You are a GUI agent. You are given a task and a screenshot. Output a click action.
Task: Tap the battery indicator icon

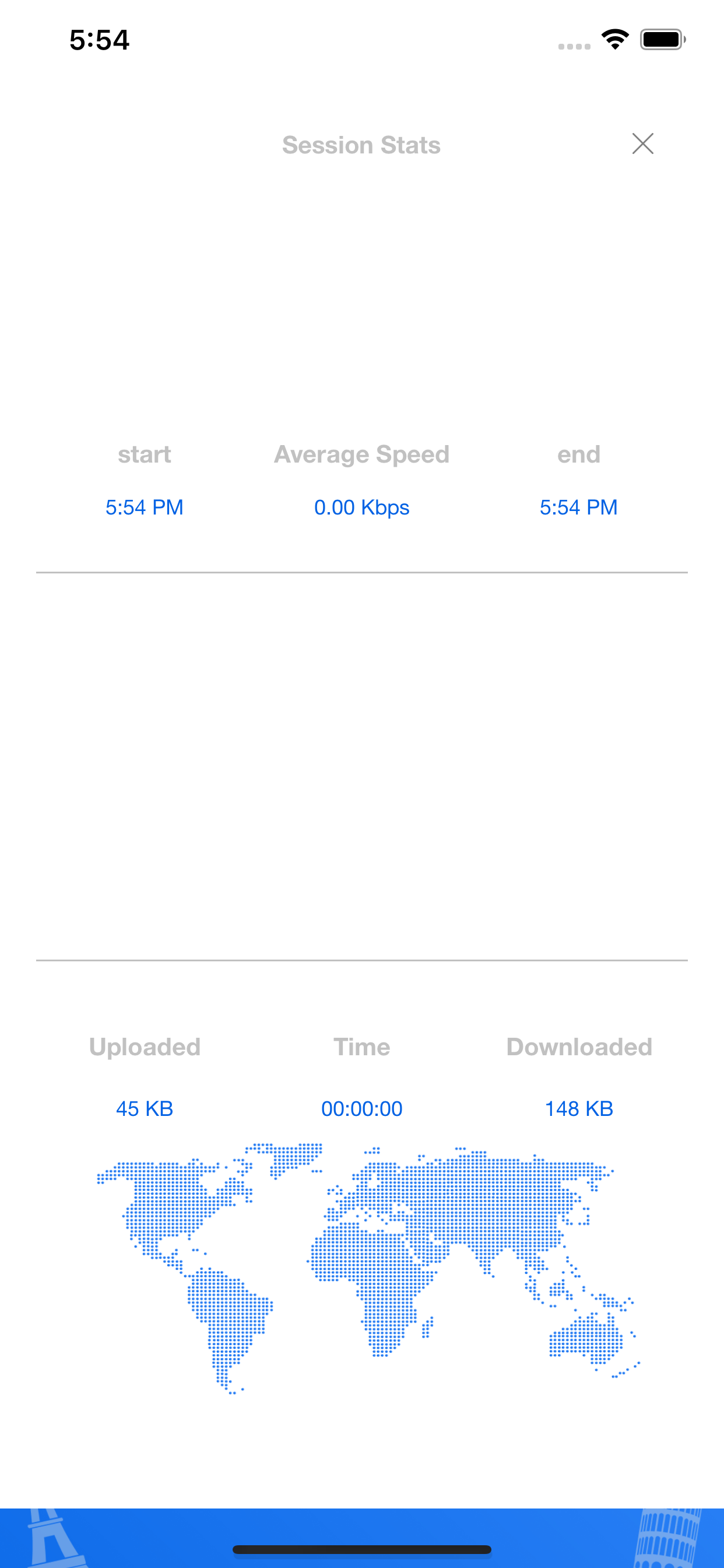(x=662, y=38)
